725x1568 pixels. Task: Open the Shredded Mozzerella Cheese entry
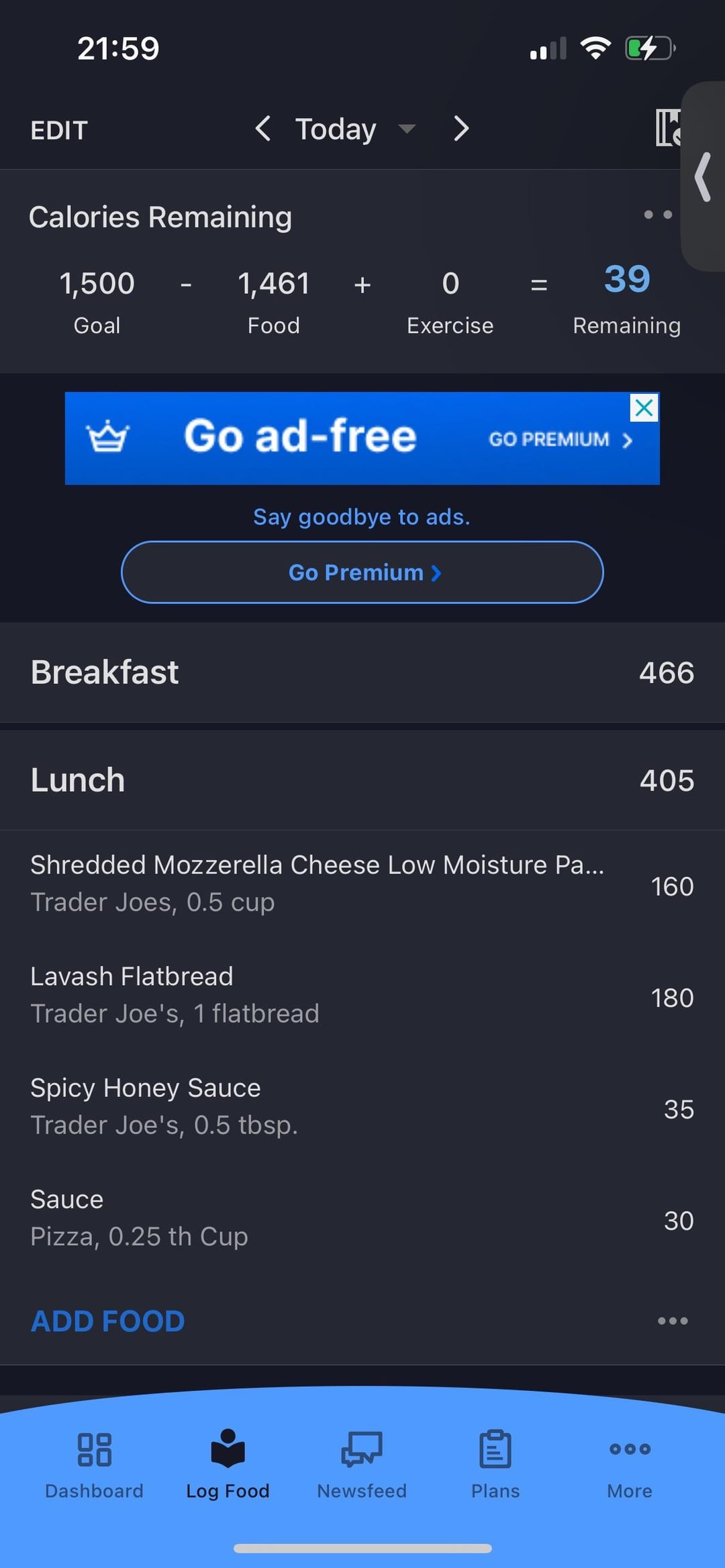362,885
